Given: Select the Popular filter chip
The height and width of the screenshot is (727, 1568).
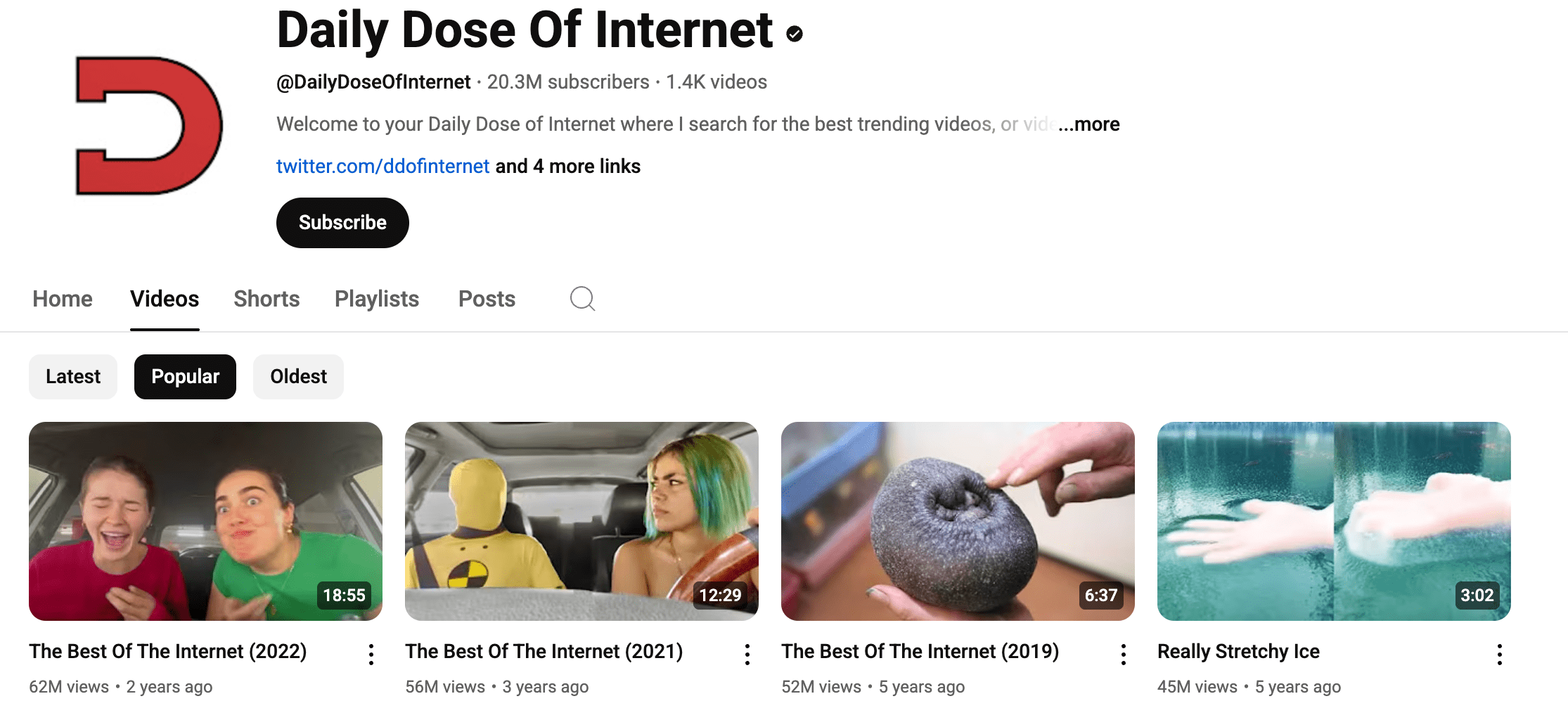Looking at the screenshot, I should [185, 377].
